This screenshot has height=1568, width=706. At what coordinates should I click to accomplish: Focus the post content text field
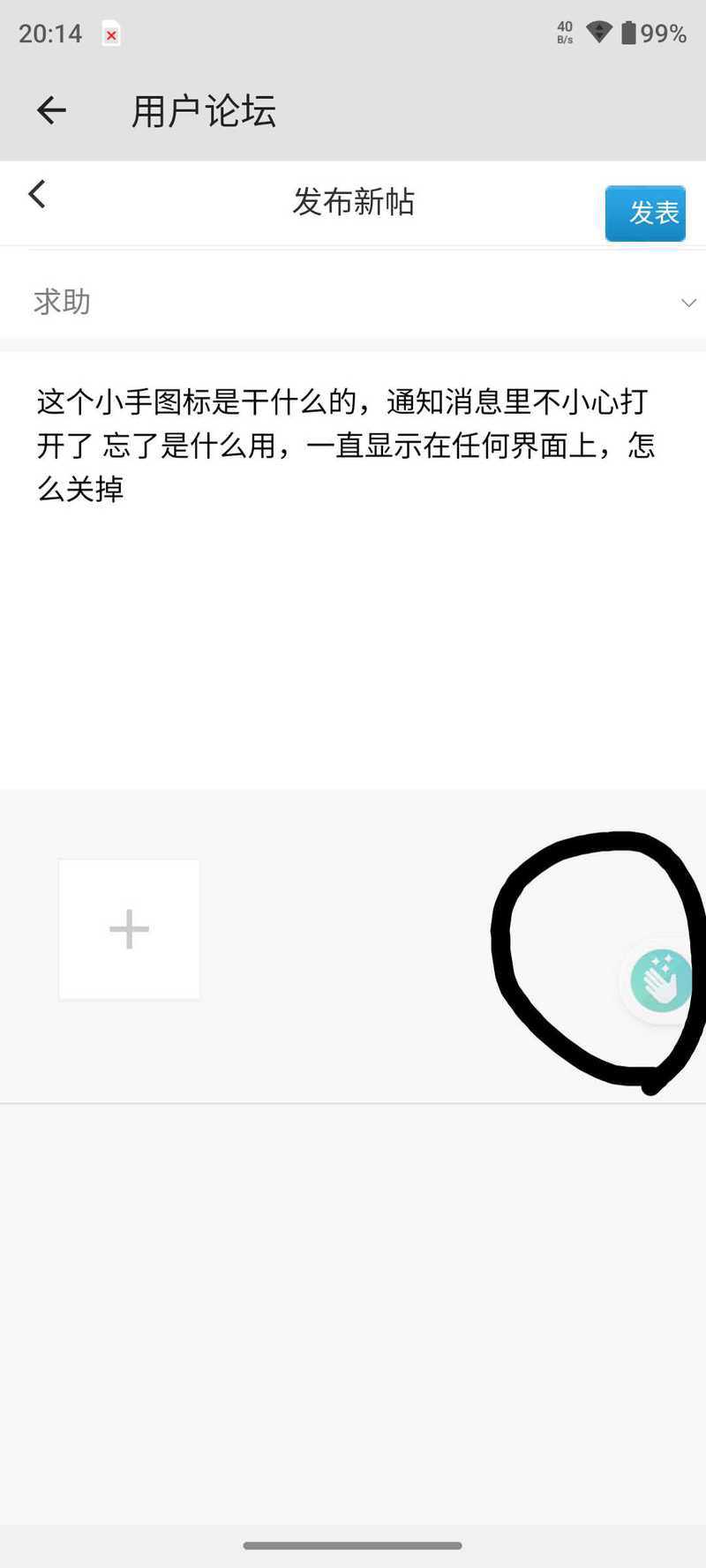pos(353,569)
